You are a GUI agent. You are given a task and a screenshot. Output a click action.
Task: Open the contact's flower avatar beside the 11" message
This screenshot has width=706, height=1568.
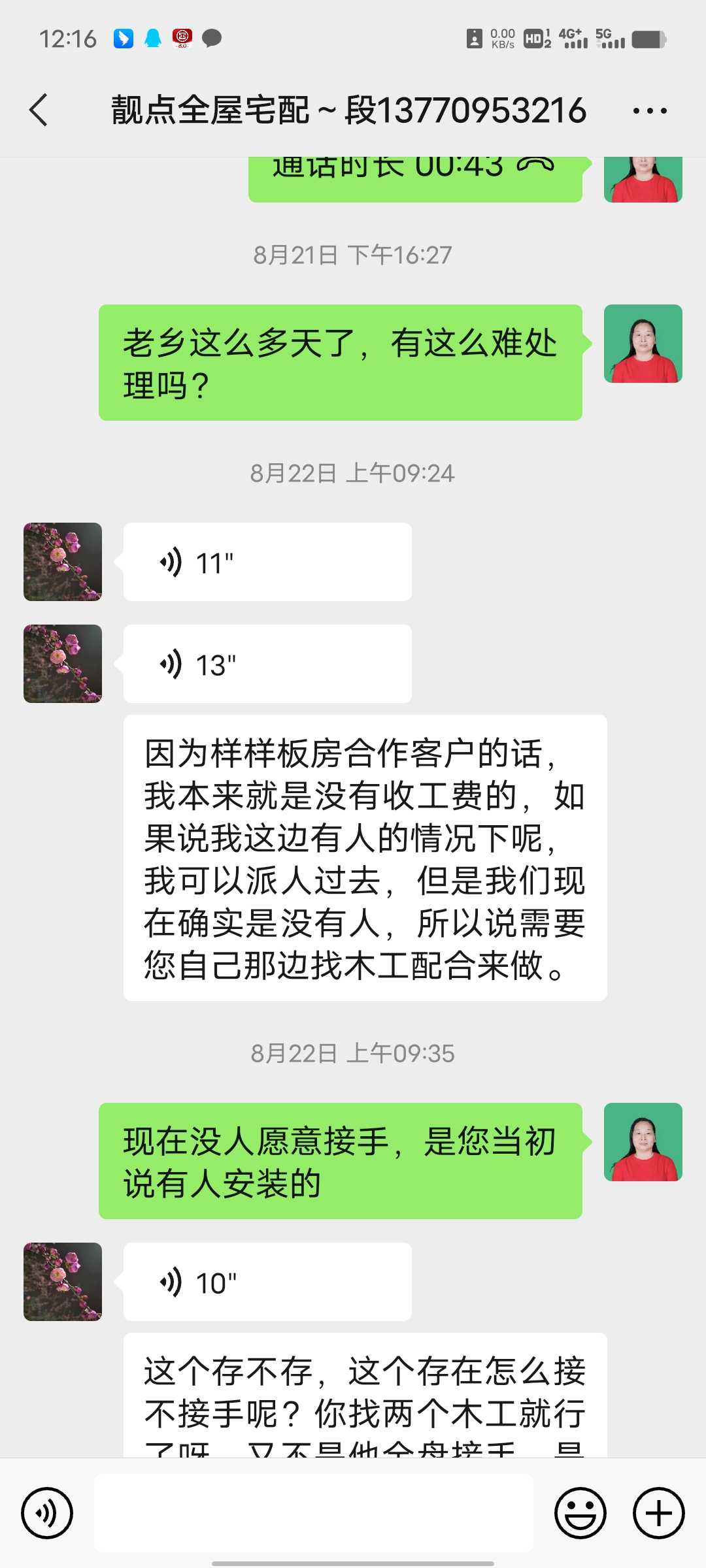tap(63, 562)
